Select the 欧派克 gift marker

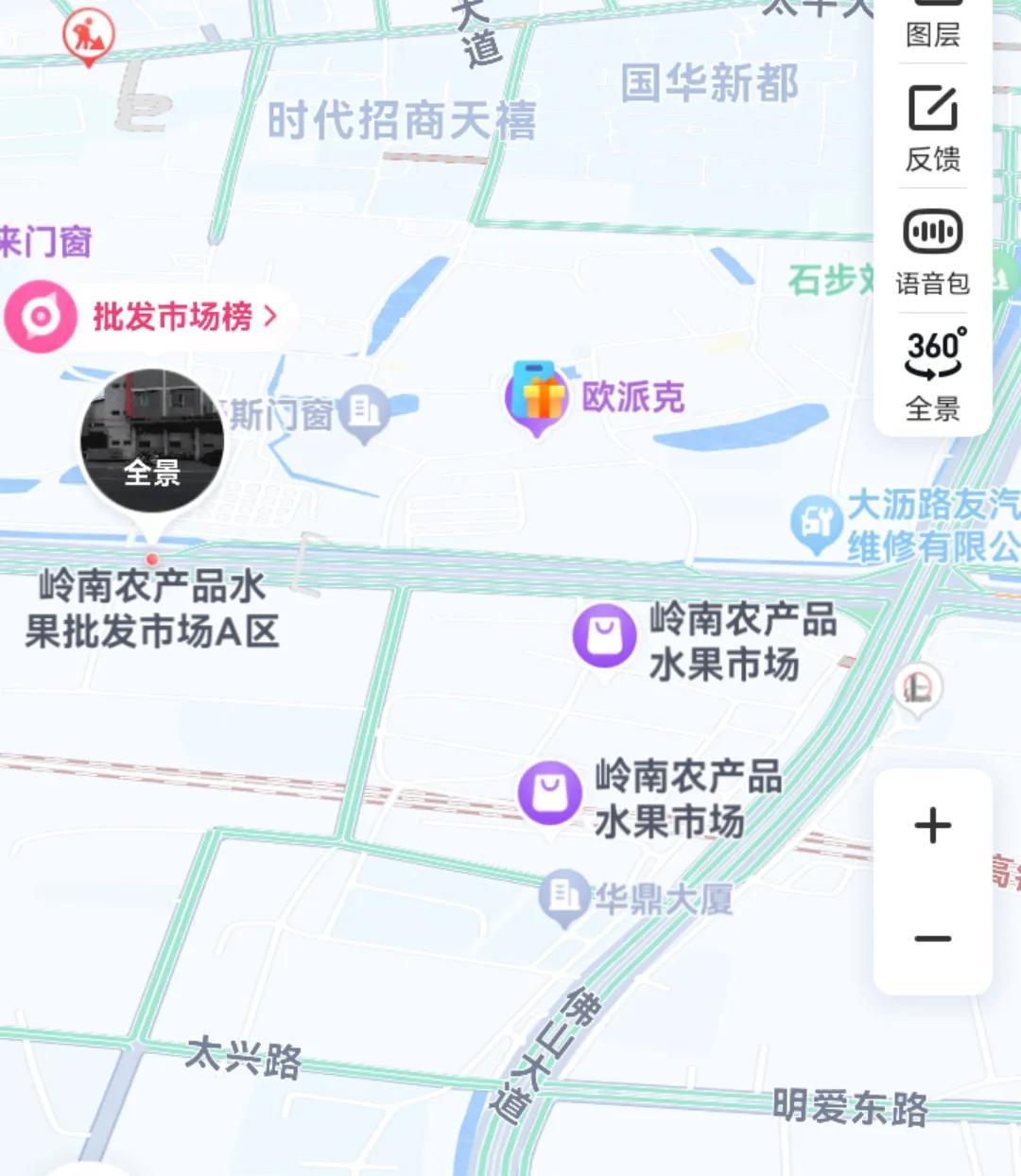tap(536, 395)
